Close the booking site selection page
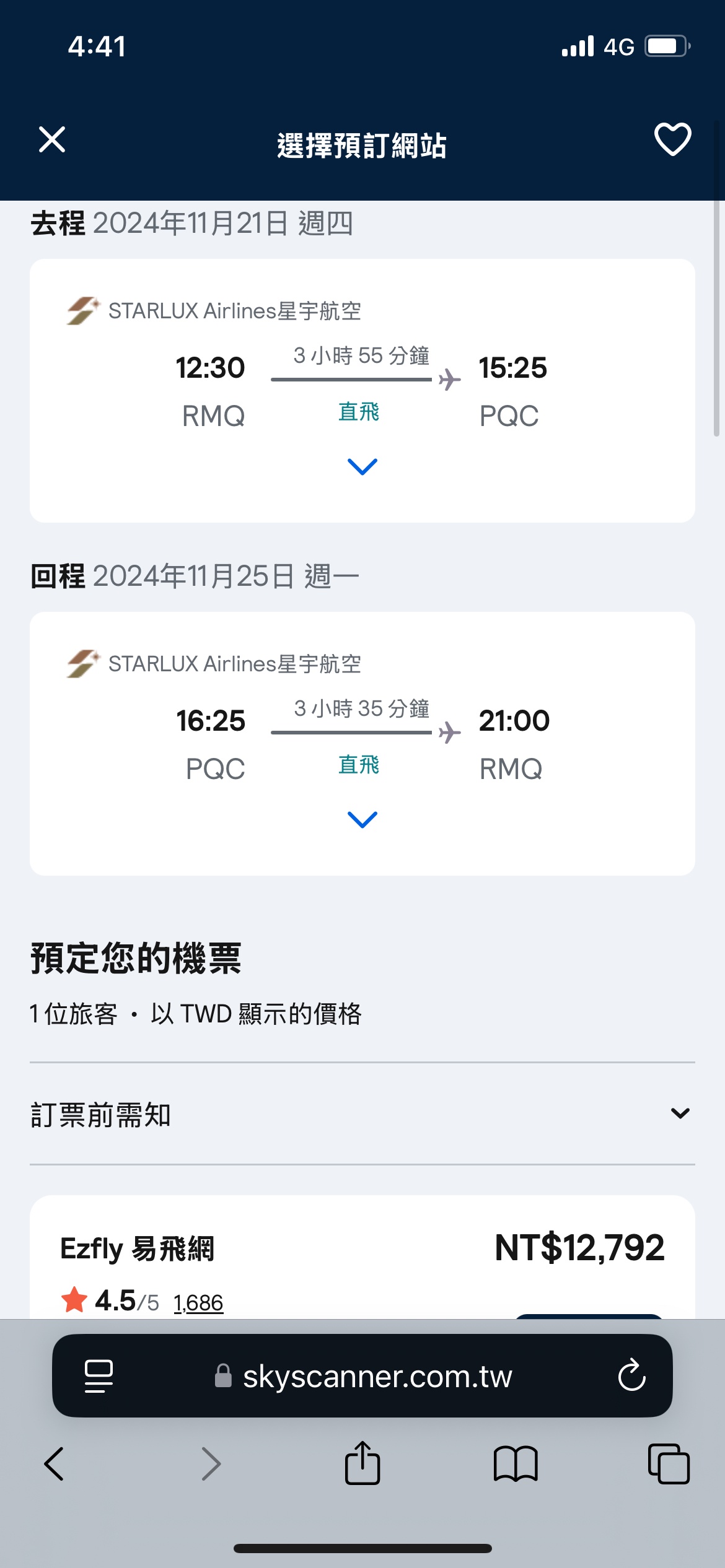This screenshot has height=1568, width=725. point(52,139)
